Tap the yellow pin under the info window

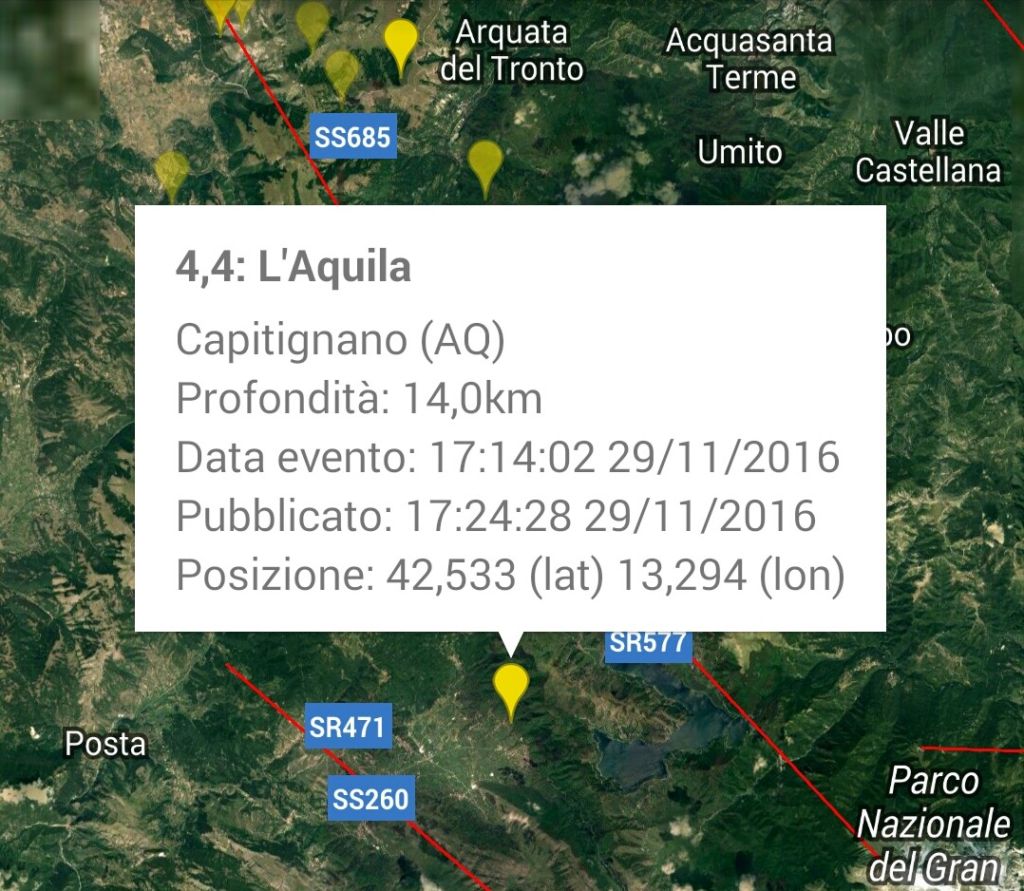click(511, 685)
